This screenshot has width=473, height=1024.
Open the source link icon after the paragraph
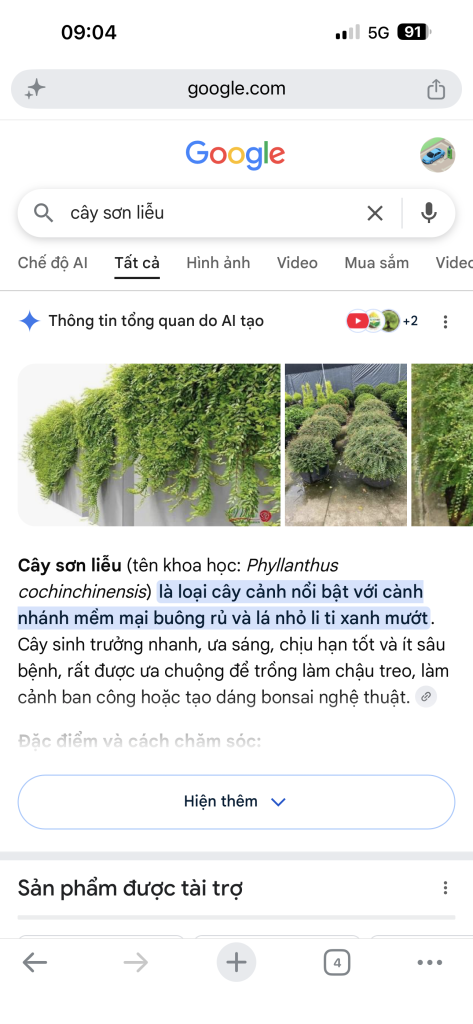(x=426, y=697)
